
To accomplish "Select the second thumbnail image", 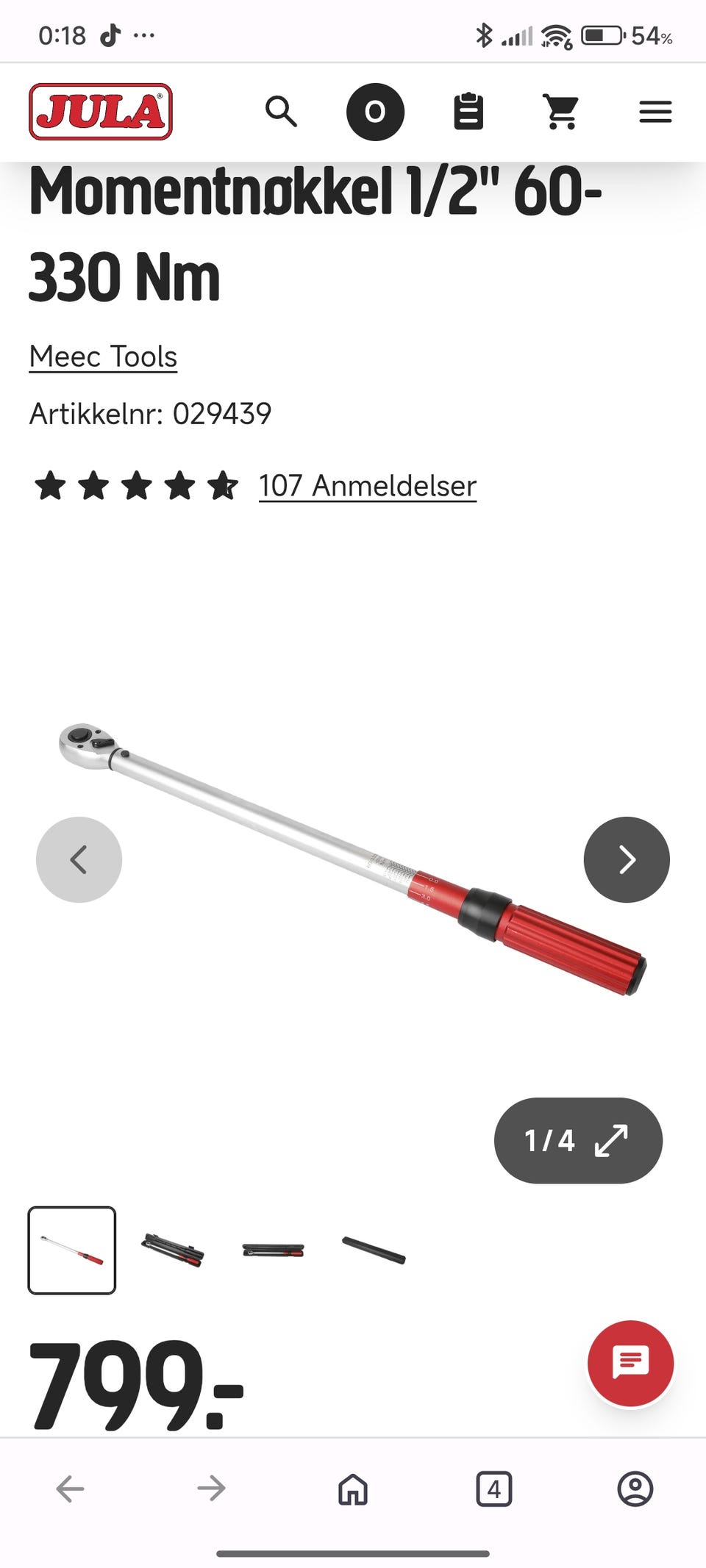I will [x=172, y=1250].
